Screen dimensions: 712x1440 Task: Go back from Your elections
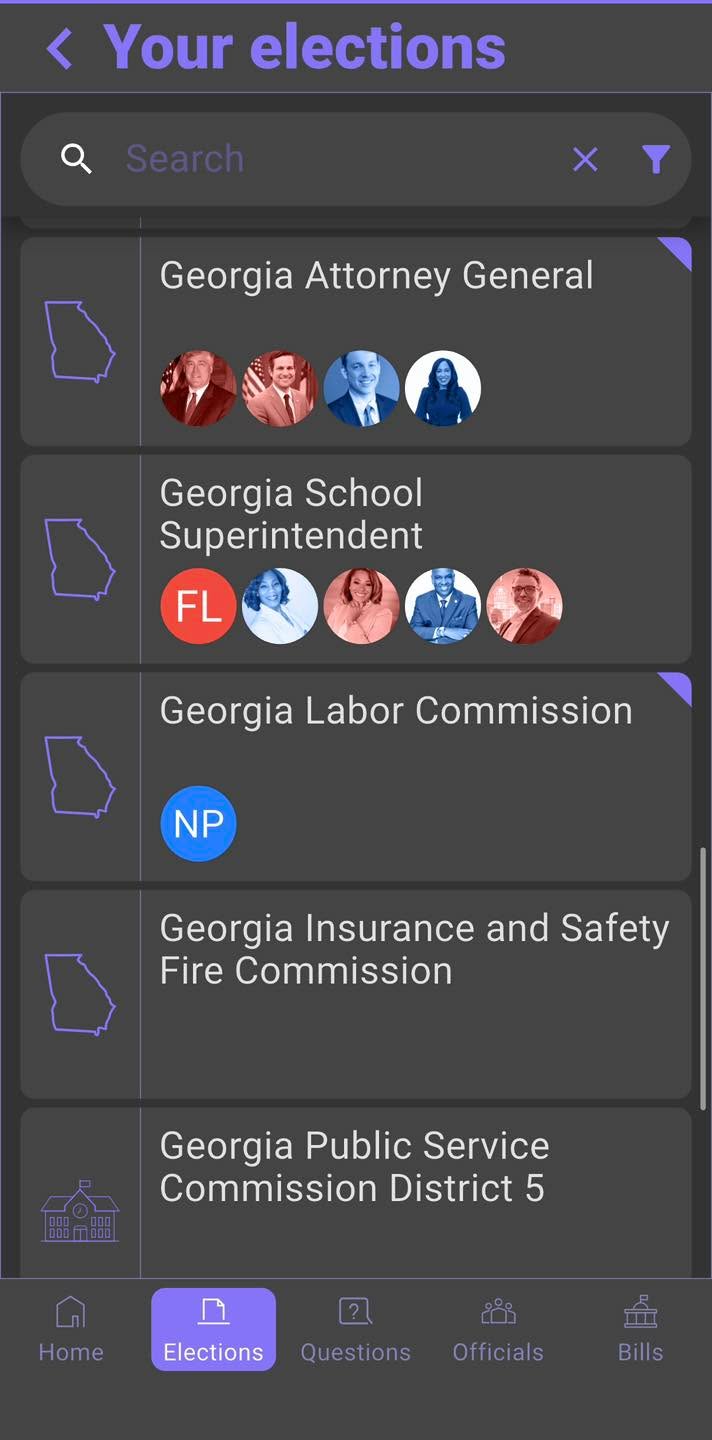coord(60,48)
